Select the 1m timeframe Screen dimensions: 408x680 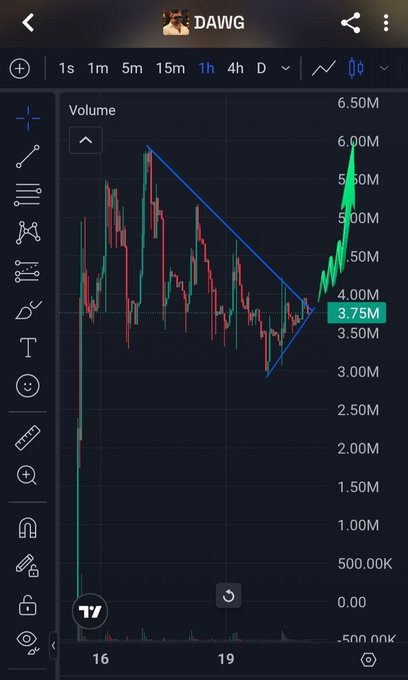[x=98, y=69]
